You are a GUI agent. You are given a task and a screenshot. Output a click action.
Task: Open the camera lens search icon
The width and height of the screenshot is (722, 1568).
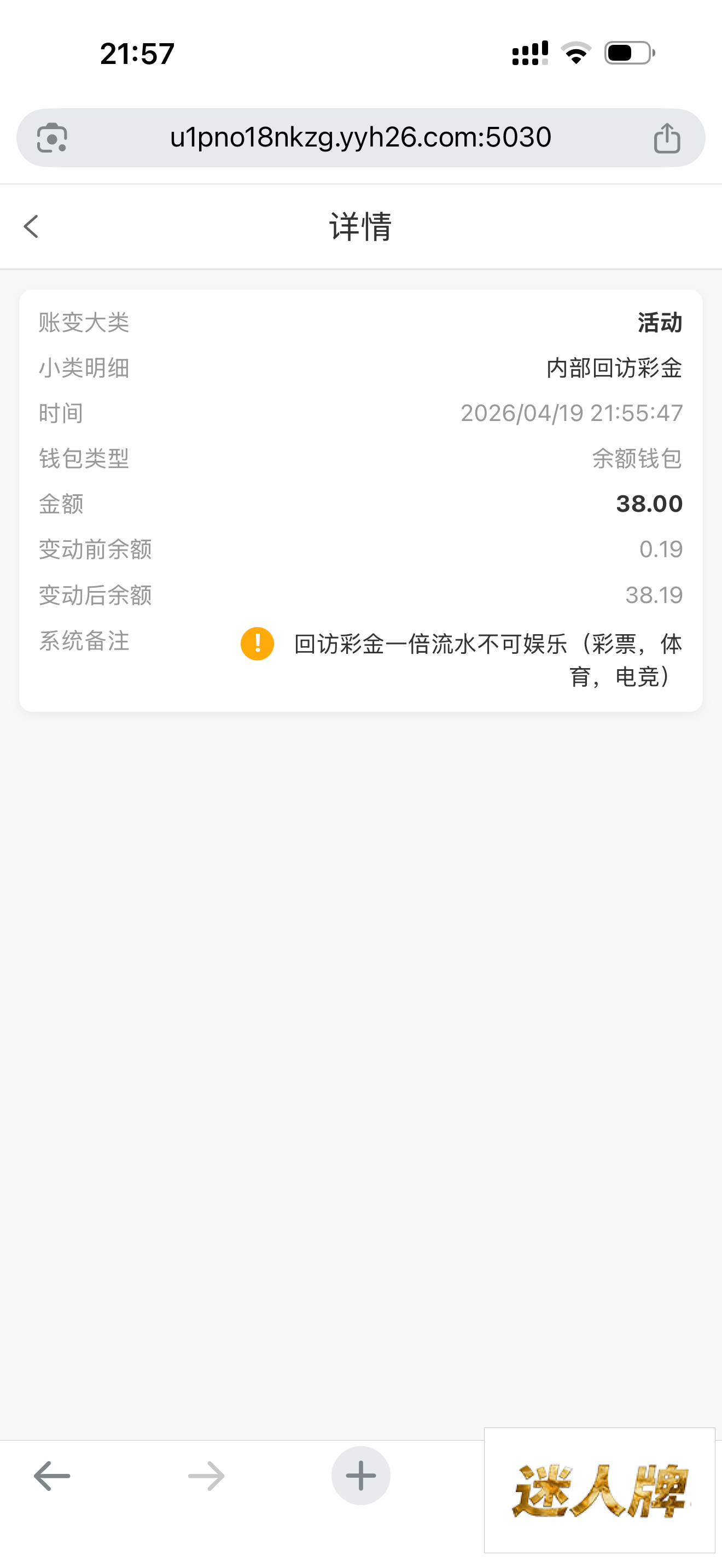pyautogui.click(x=53, y=138)
